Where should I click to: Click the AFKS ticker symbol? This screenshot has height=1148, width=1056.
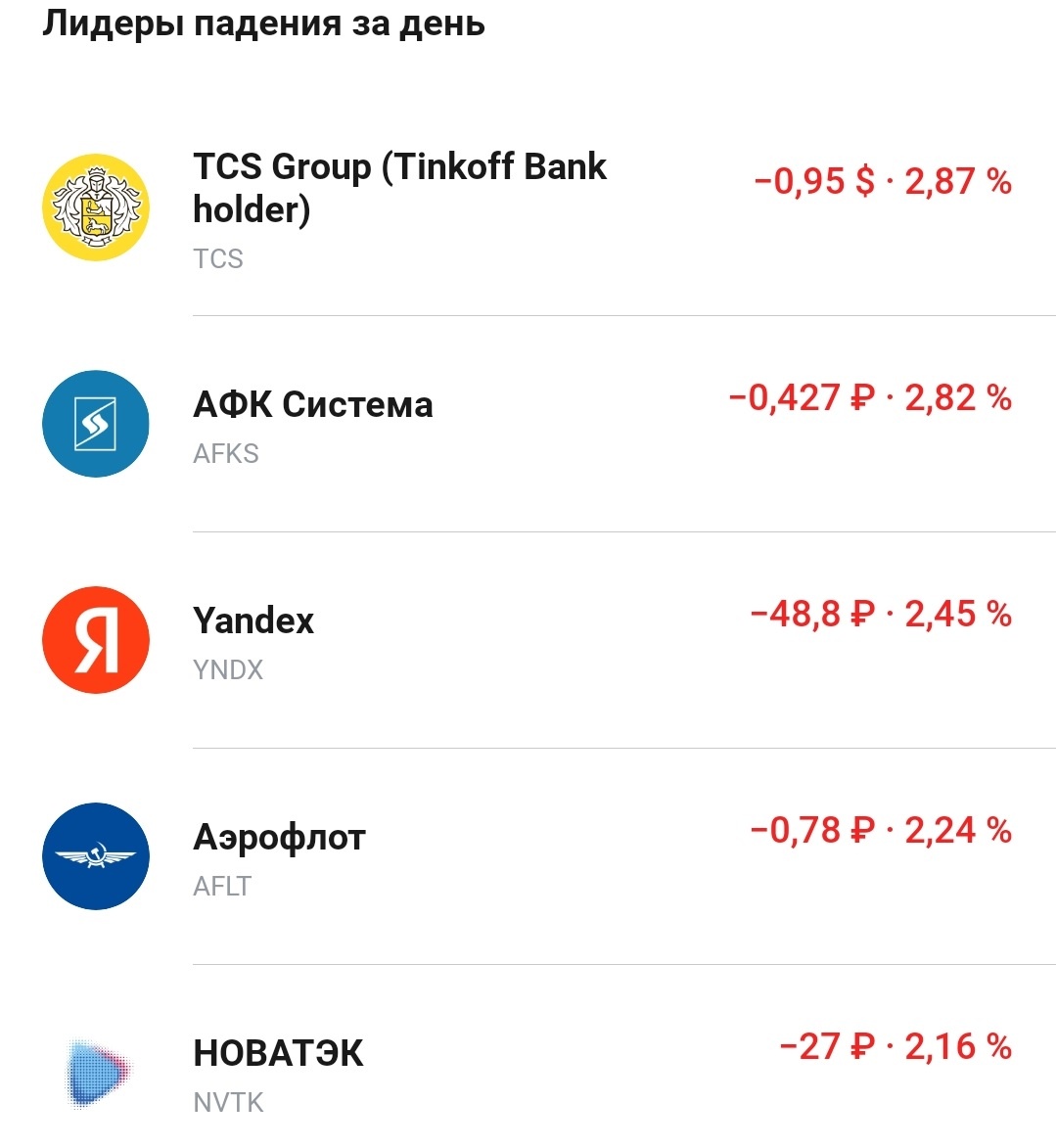coord(227,453)
